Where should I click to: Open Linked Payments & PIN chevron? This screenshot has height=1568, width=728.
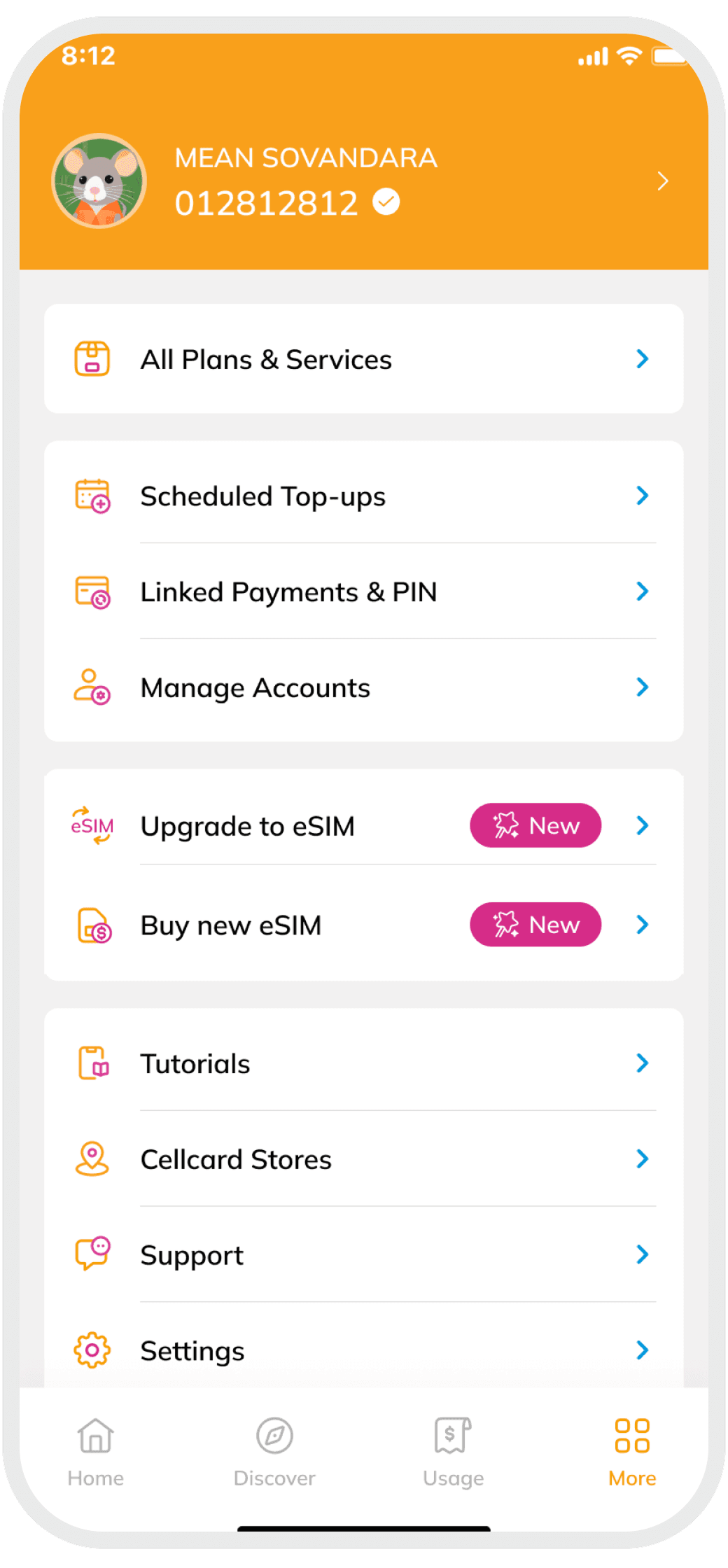coord(643,591)
